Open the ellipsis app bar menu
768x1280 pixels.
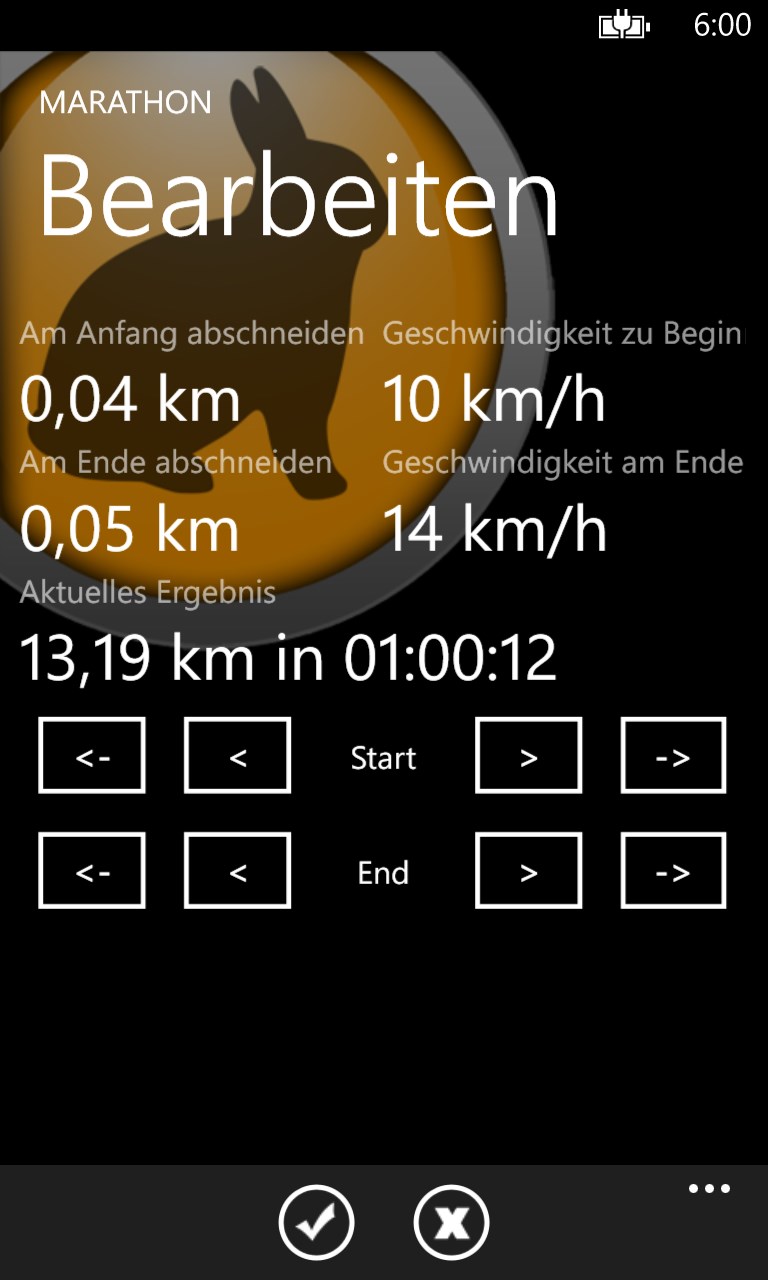click(709, 1188)
